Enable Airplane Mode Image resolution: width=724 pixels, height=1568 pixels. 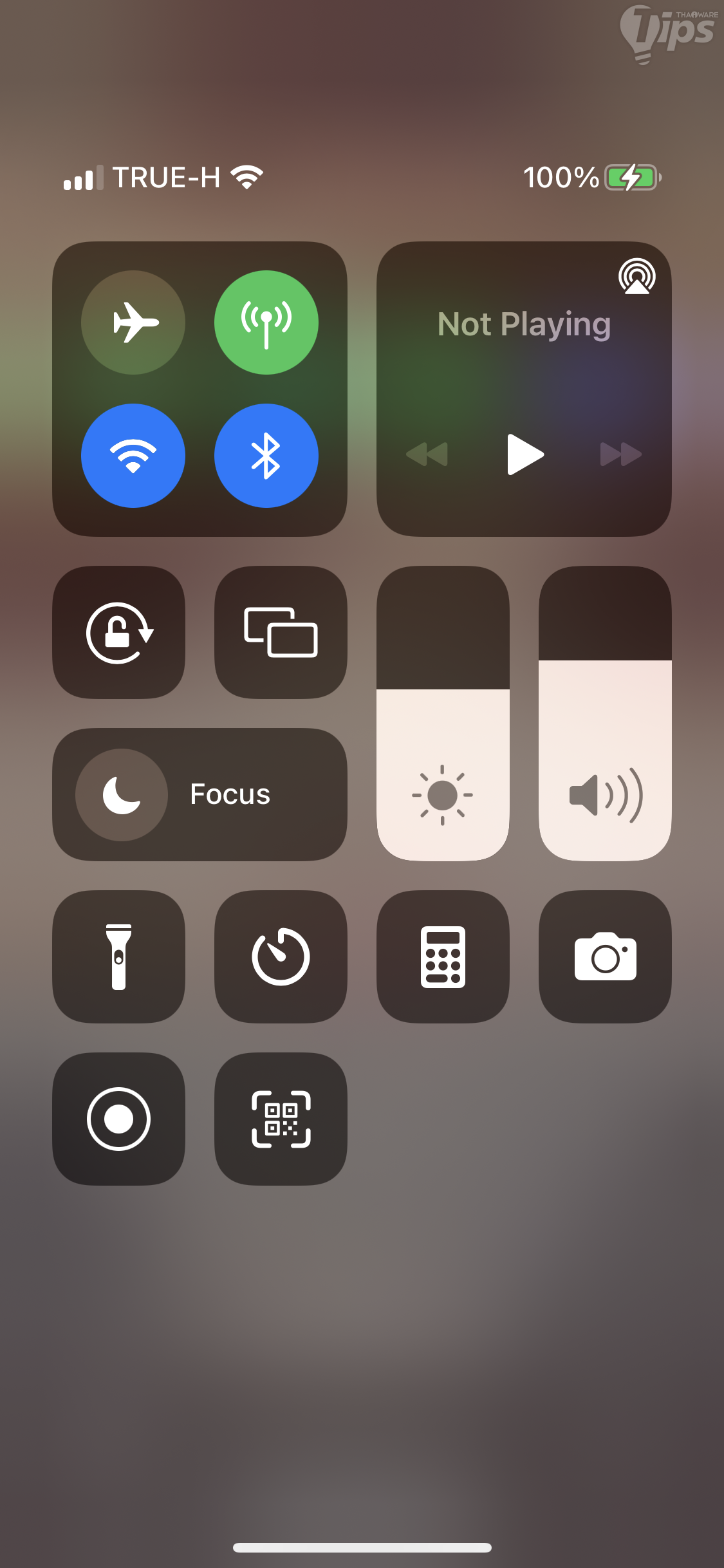click(x=133, y=322)
